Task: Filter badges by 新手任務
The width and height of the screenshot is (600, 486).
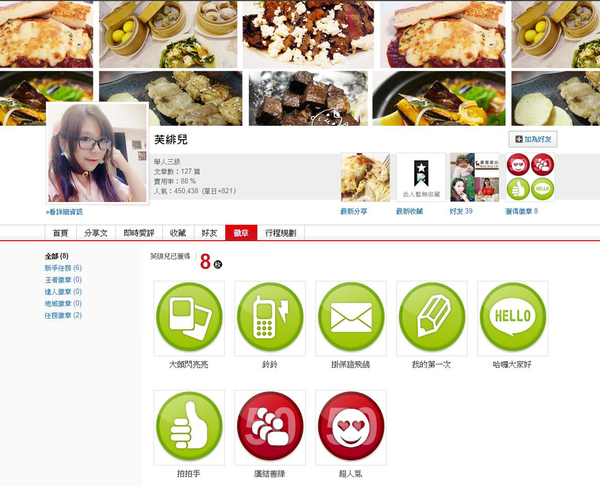Action: [x=63, y=268]
